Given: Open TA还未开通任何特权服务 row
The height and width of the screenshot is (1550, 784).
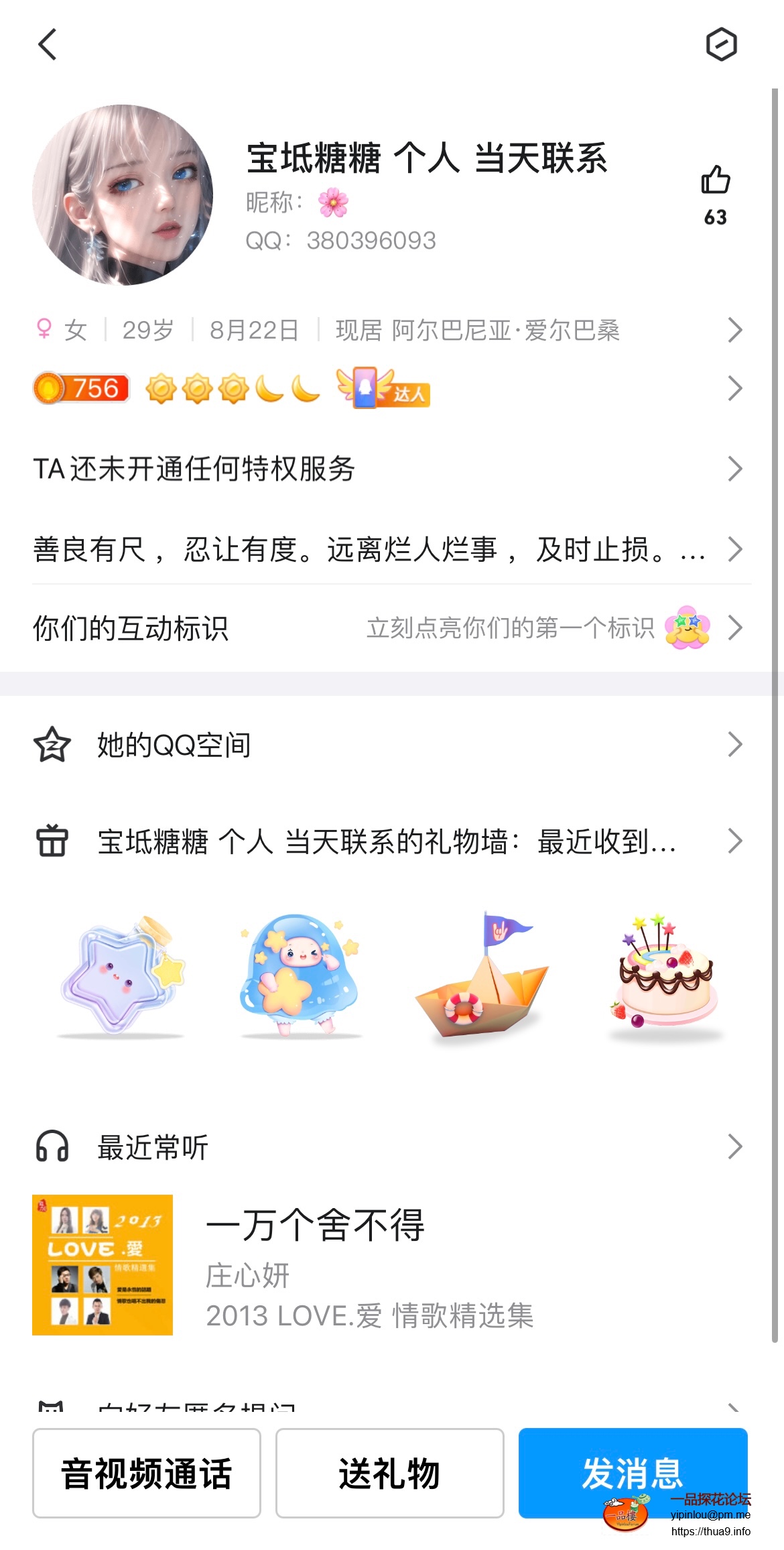Looking at the screenshot, I should (x=389, y=469).
